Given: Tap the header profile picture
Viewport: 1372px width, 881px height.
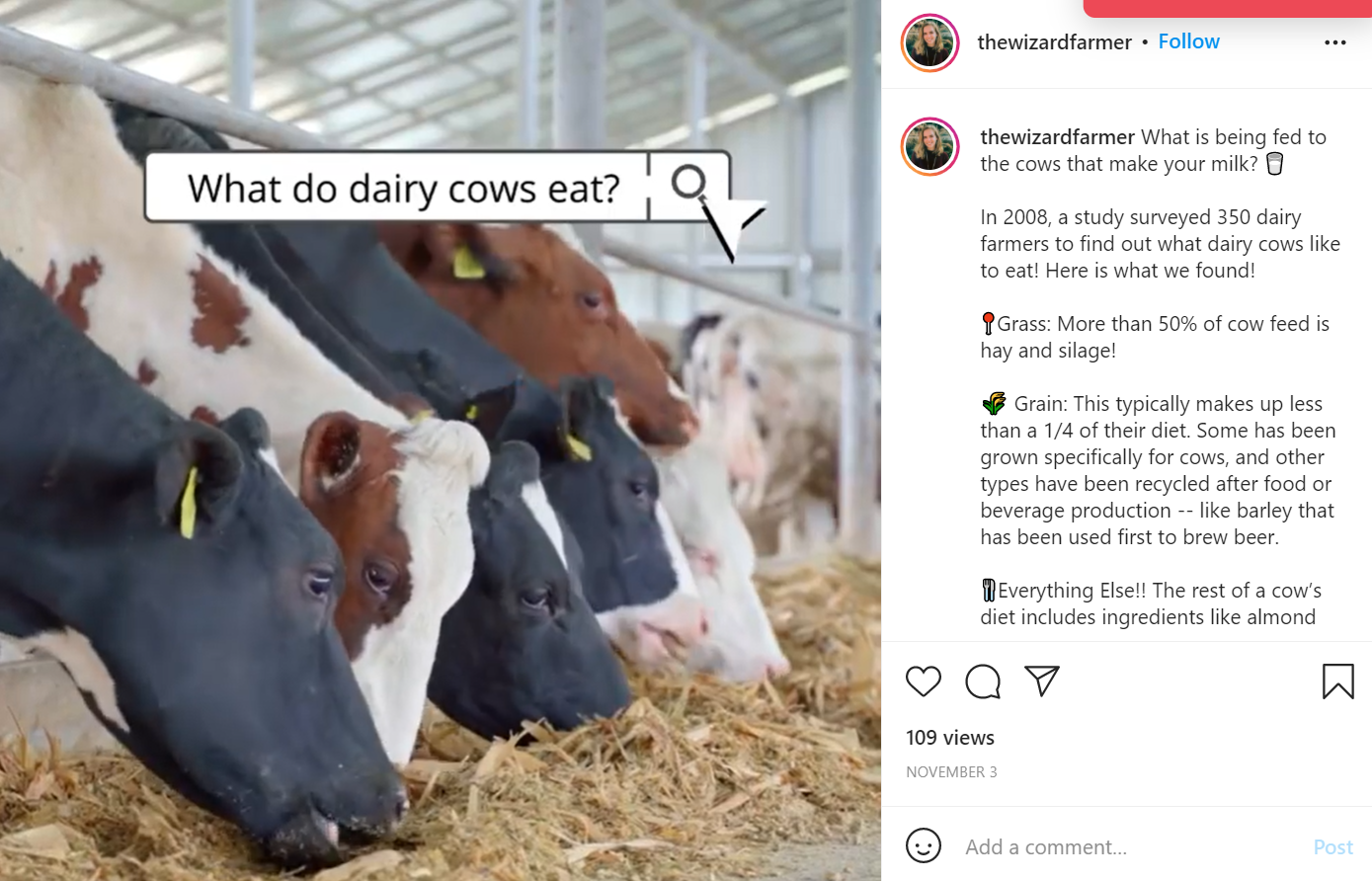Looking at the screenshot, I should pos(929,43).
